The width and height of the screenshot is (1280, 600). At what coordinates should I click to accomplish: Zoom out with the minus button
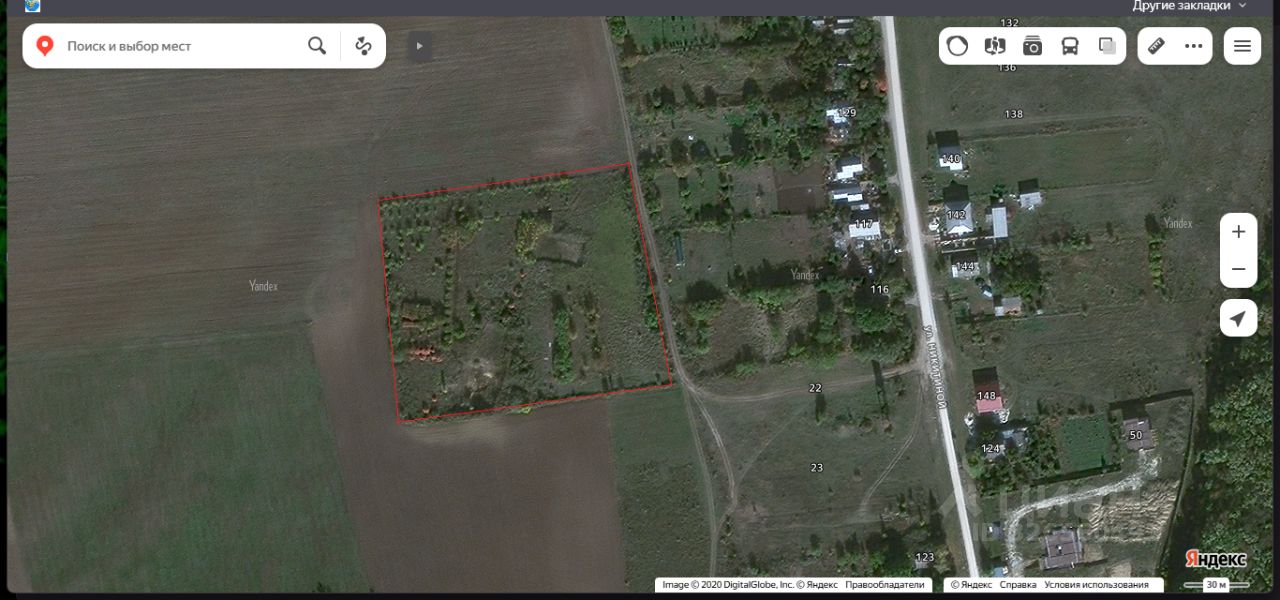(x=1238, y=269)
